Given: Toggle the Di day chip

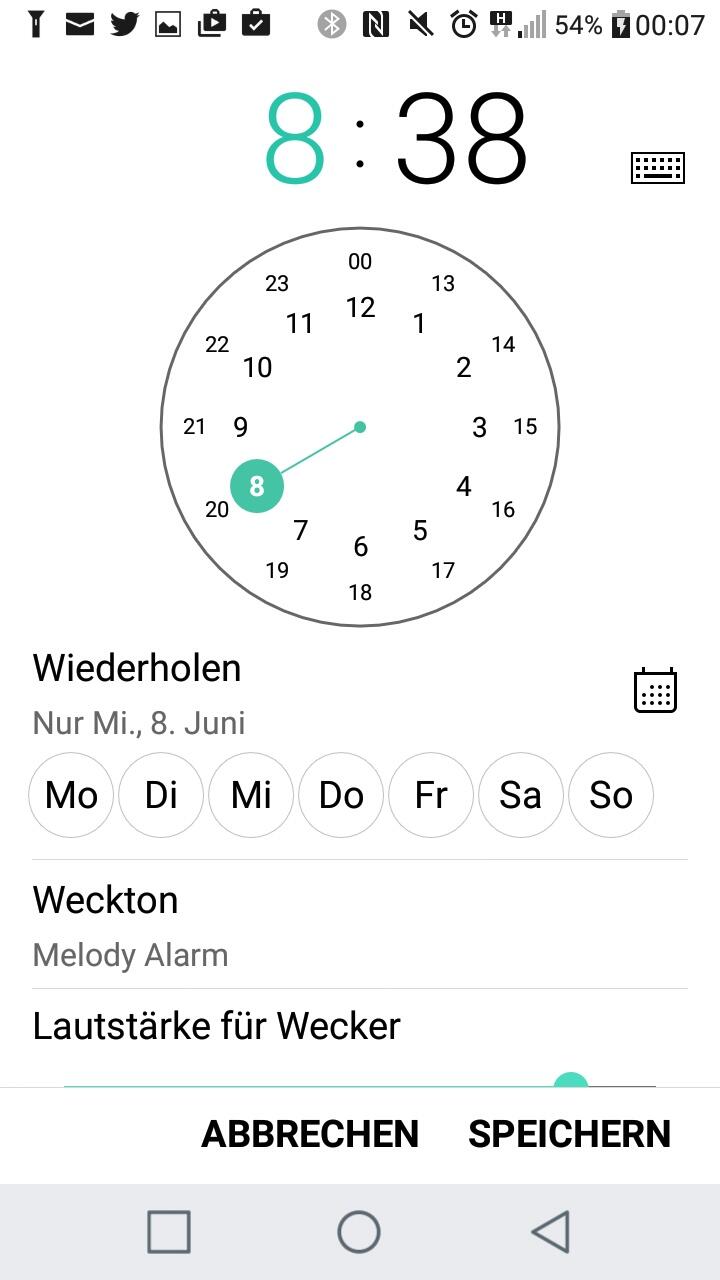Looking at the screenshot, I should 161,795.
